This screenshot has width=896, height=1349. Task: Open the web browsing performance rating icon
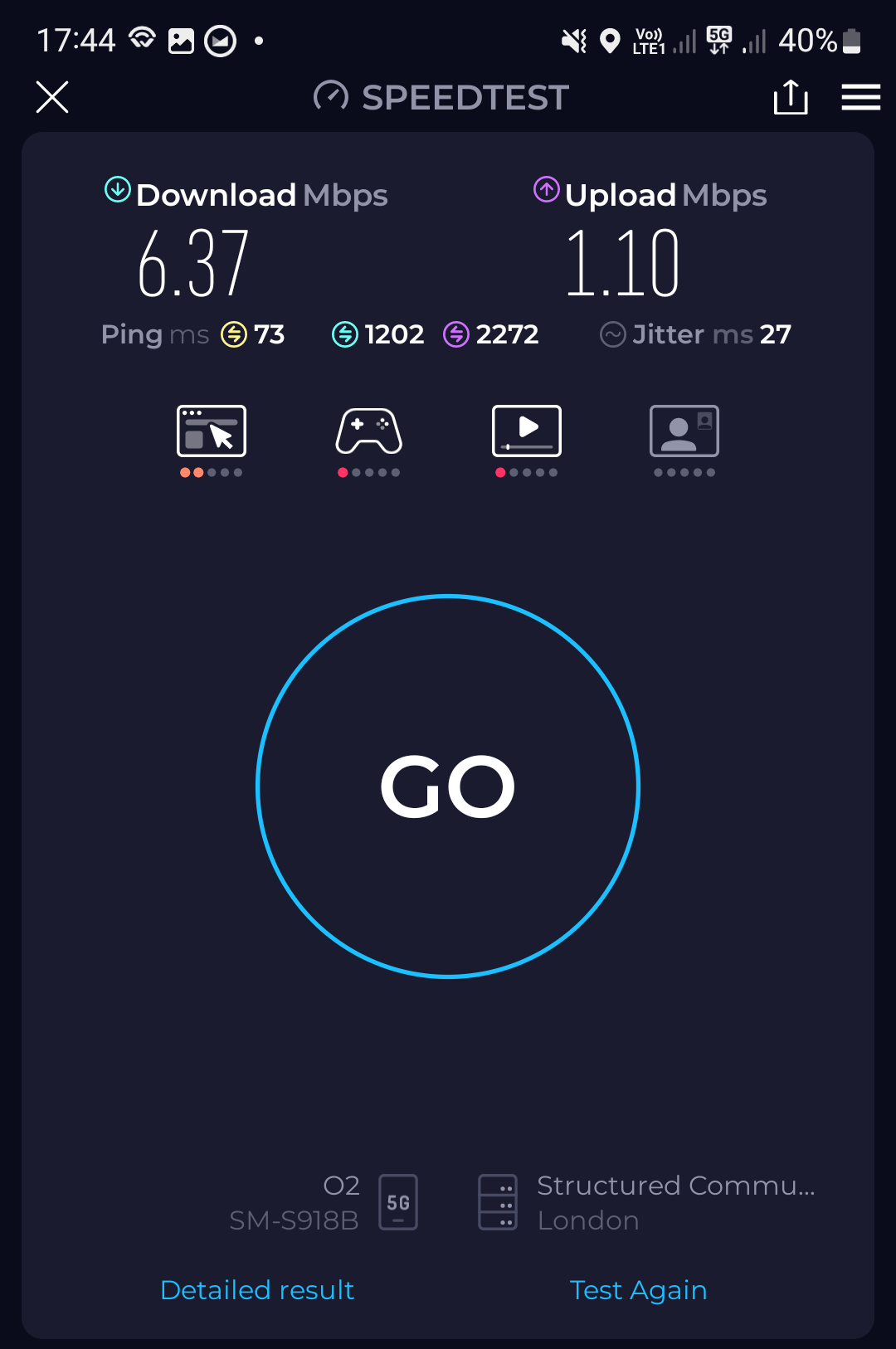211,431
